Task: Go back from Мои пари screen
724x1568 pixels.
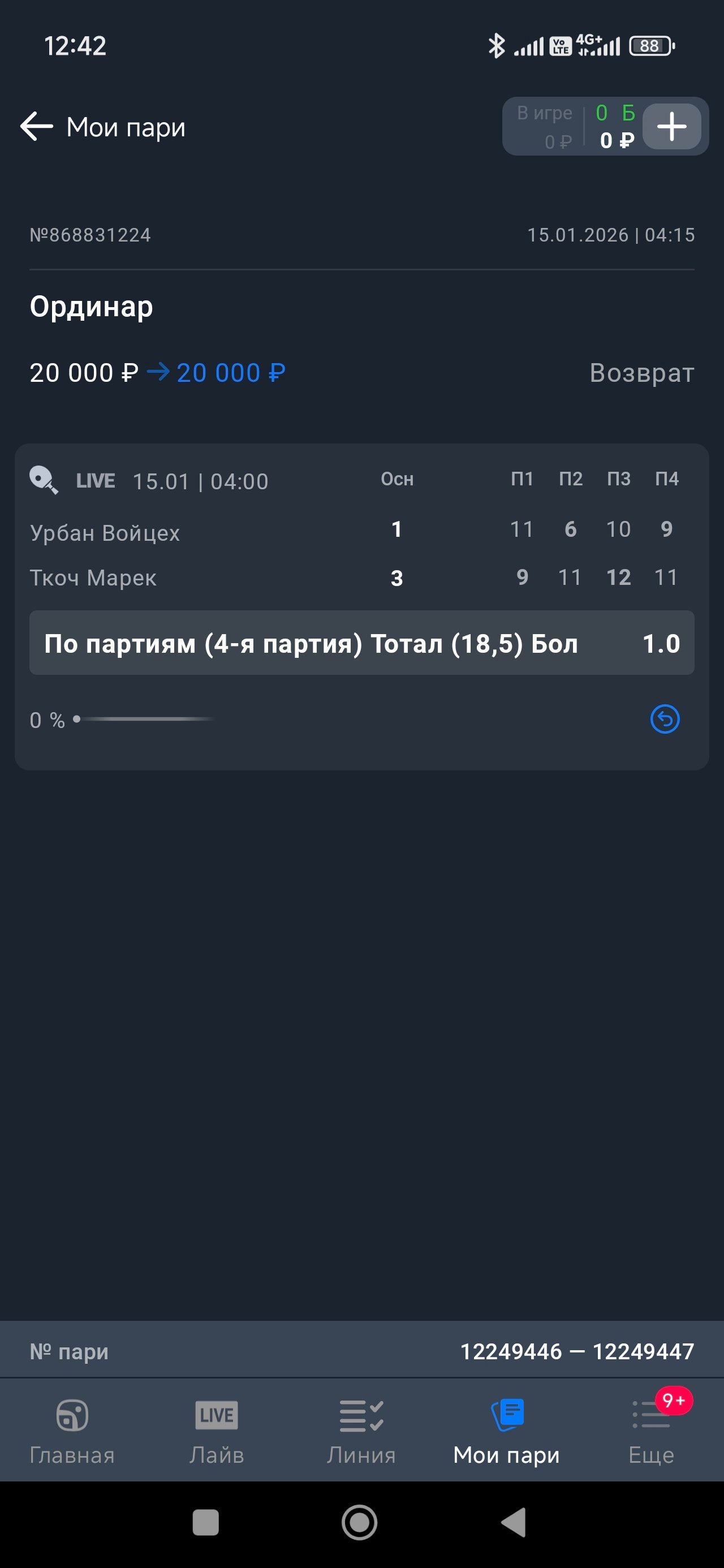Action: [37, 127]
